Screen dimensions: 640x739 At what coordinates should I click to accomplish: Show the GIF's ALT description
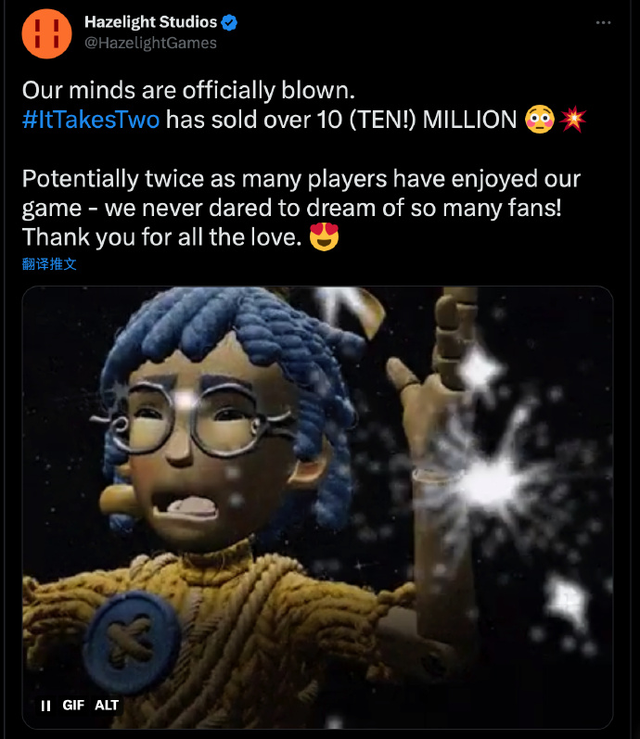pyautogui.click(x=107, y=705)
